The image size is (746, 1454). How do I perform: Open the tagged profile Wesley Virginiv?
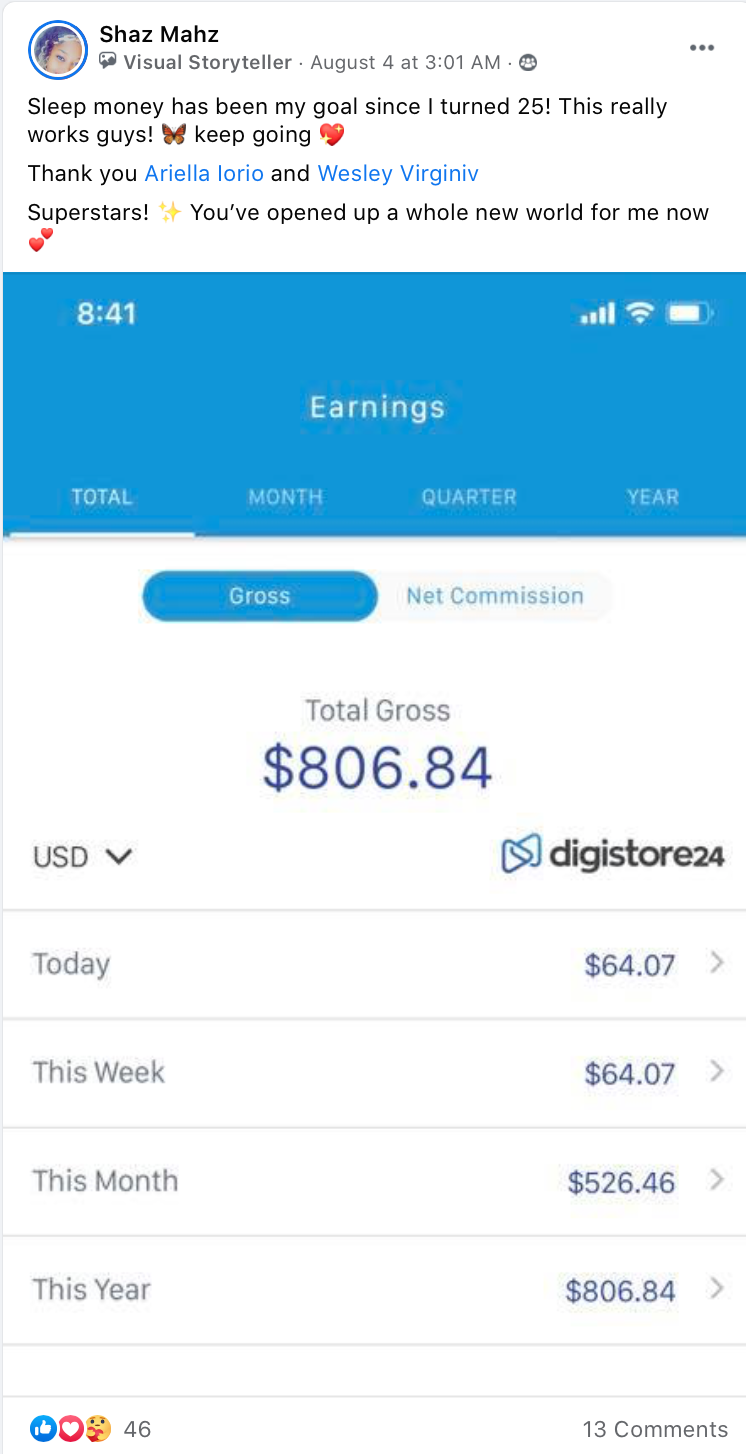pos(398,174)
